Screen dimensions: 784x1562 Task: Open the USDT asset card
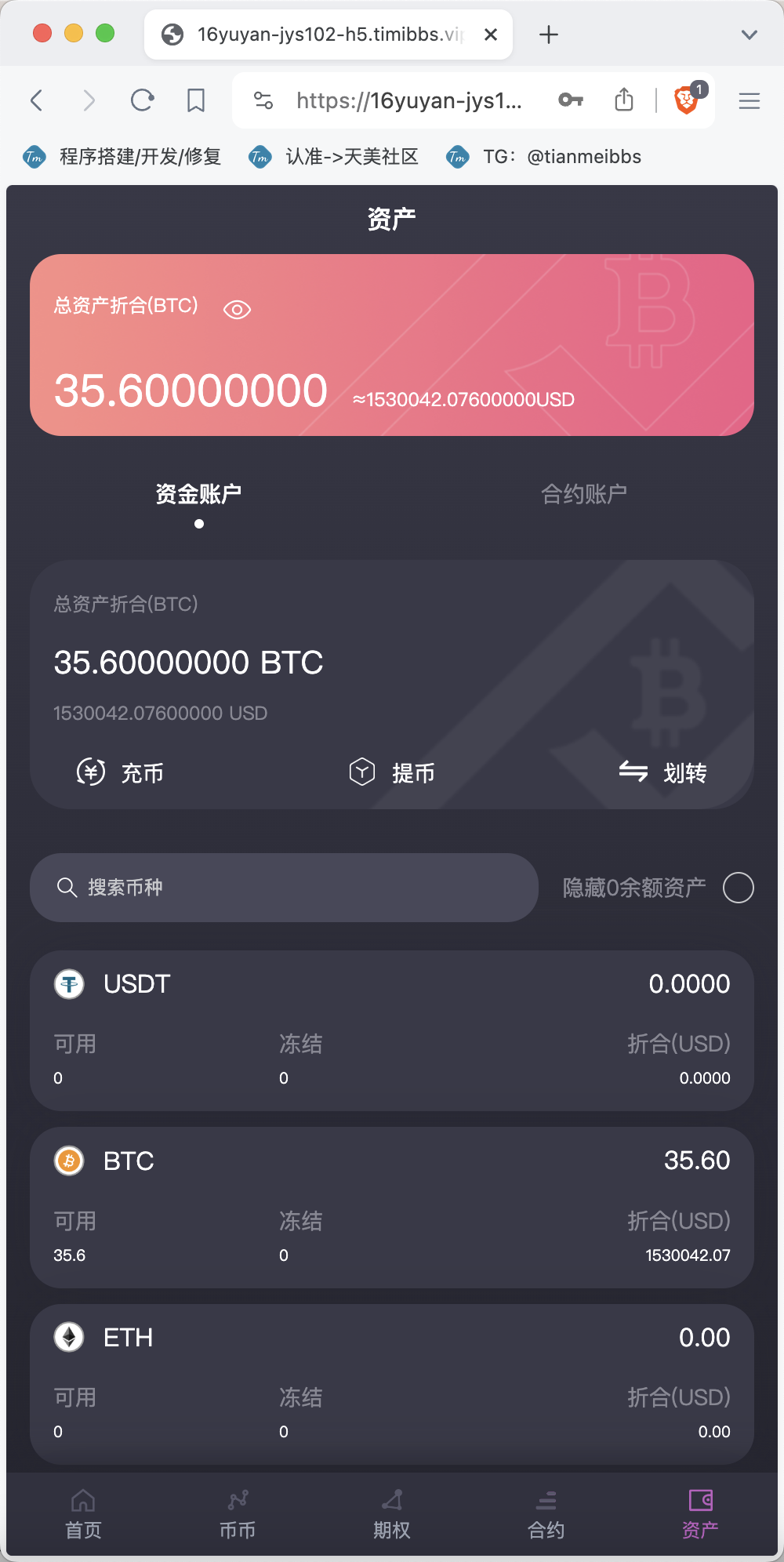392,1030
